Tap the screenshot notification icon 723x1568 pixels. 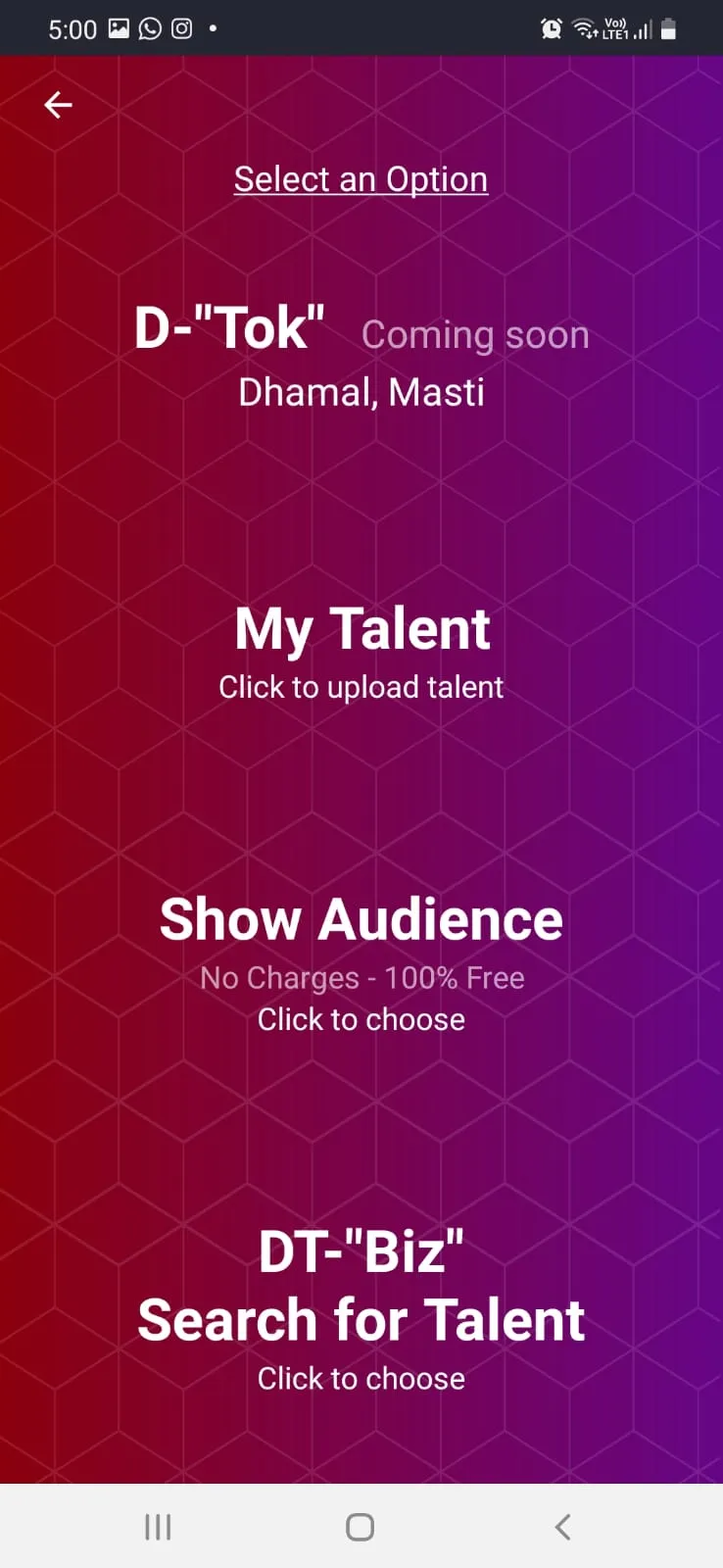119,28
